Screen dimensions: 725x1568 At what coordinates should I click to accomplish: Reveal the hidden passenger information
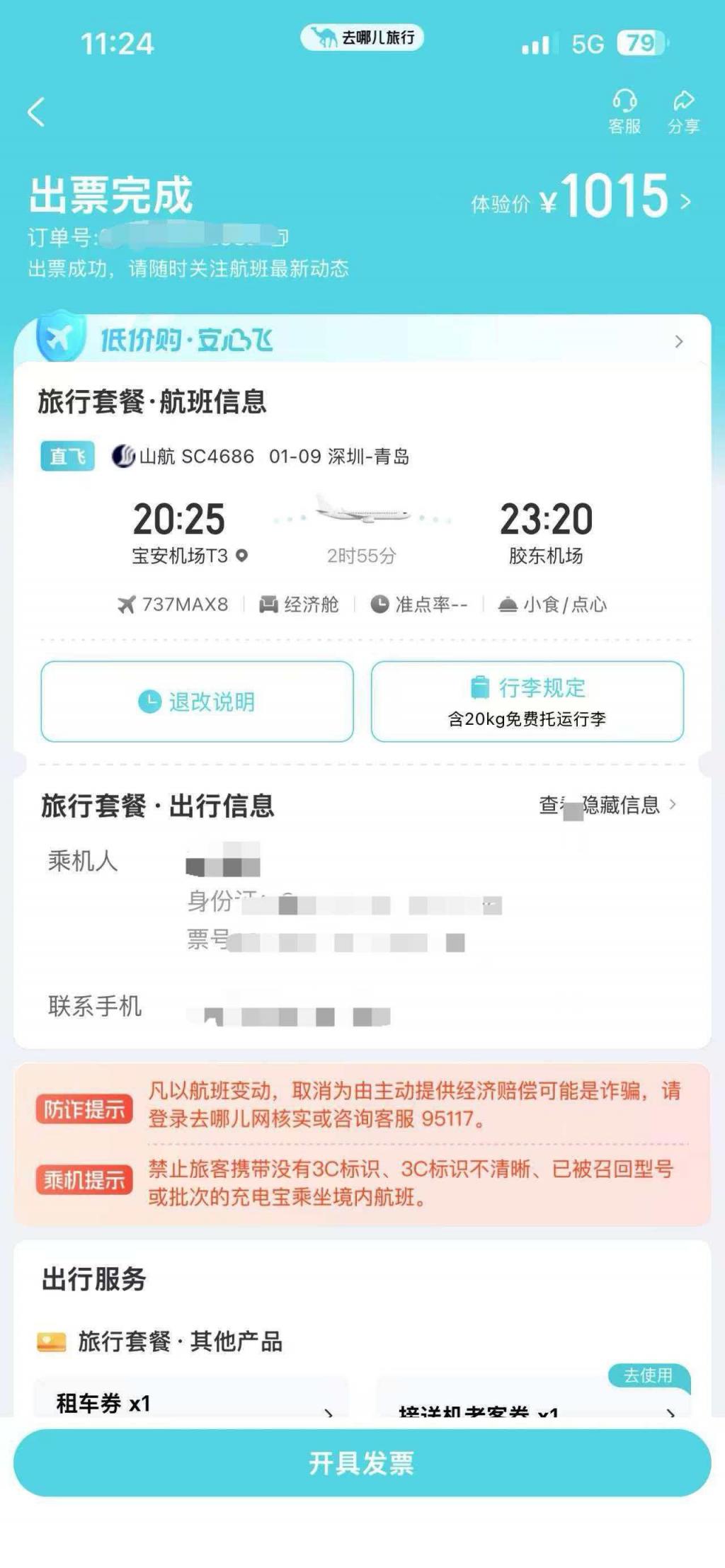click(x=607, y=805)
